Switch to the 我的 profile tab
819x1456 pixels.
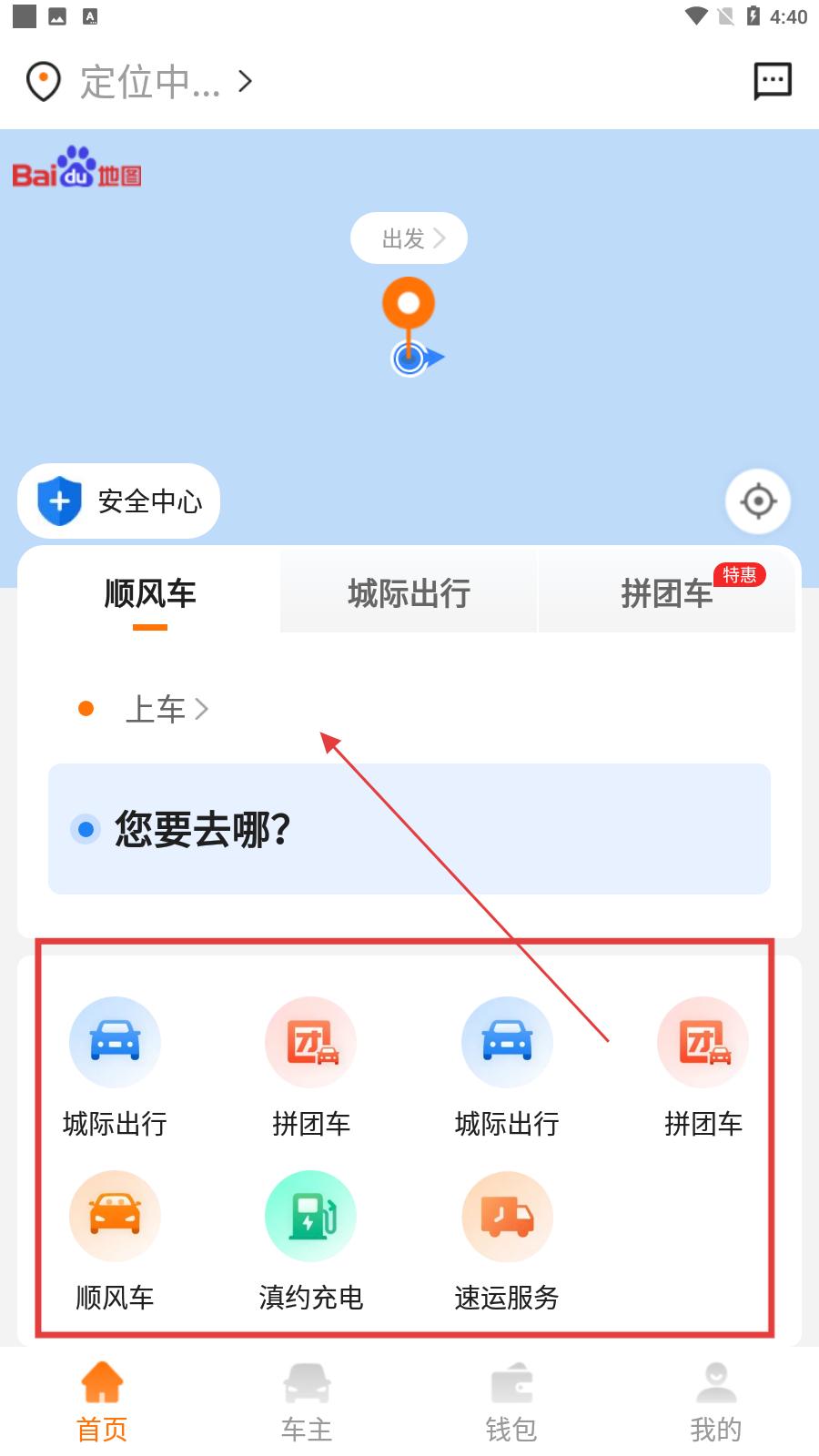[716, 1402]
